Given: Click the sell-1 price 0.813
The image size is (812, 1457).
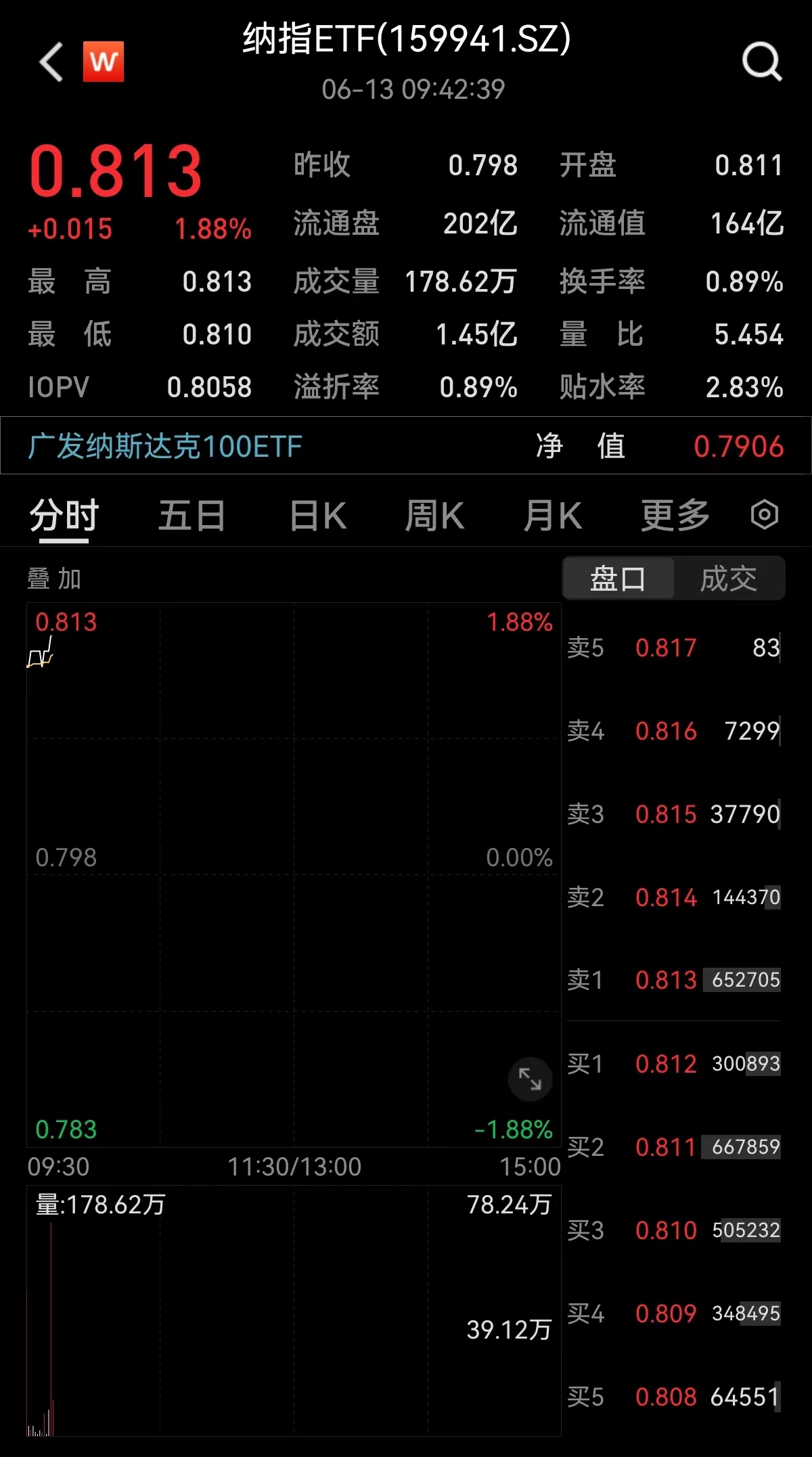Looking at the screenshot, I should pyautogui.click(x=666, y=980).
